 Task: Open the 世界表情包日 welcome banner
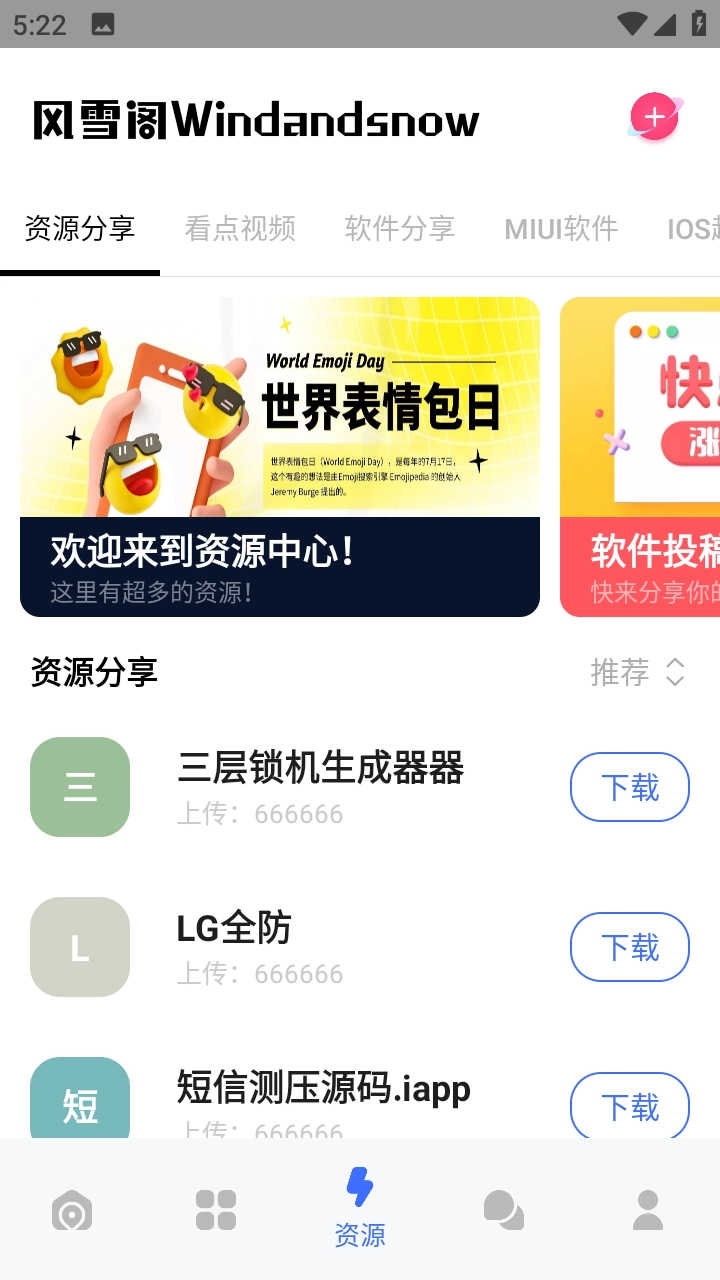point(280,456)
